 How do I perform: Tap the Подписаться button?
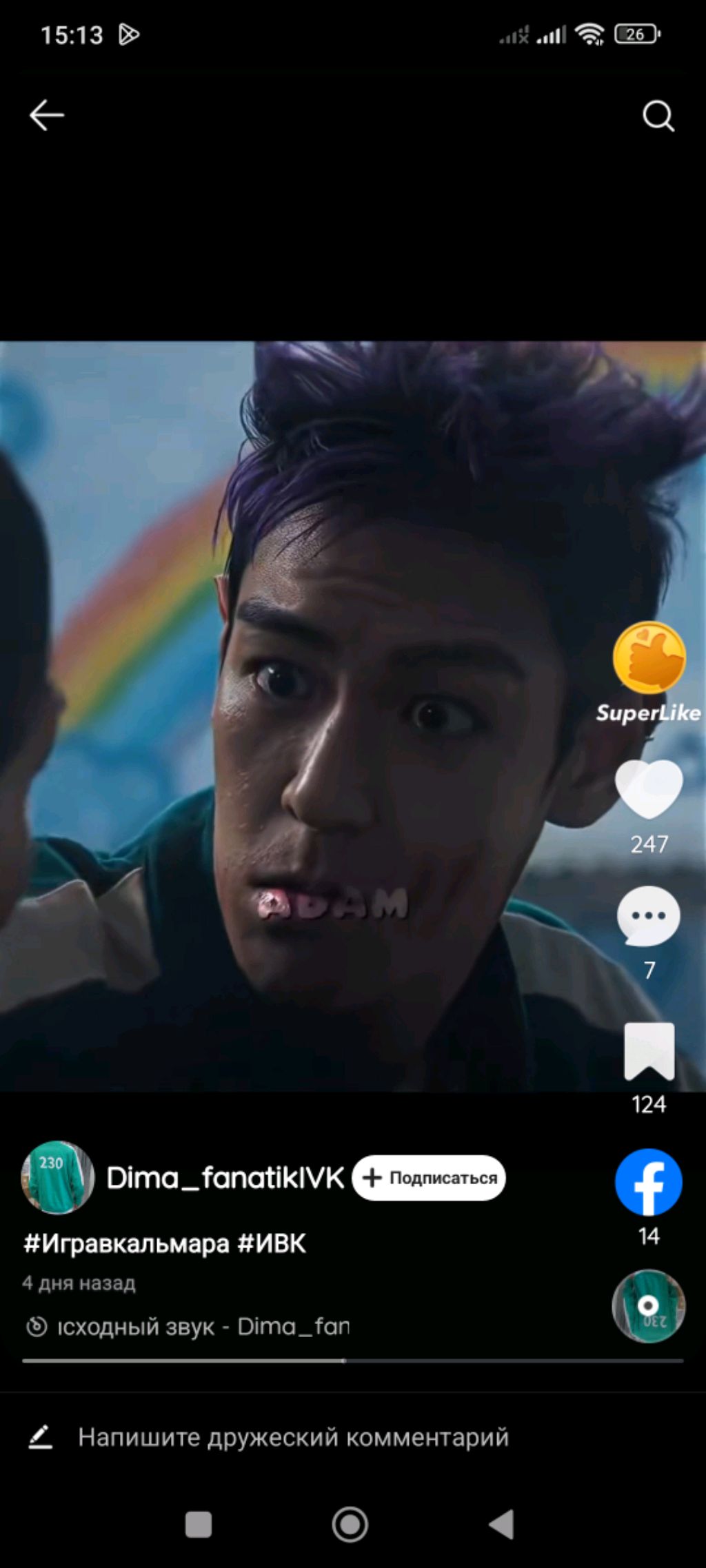click(x=429, y=1178)
